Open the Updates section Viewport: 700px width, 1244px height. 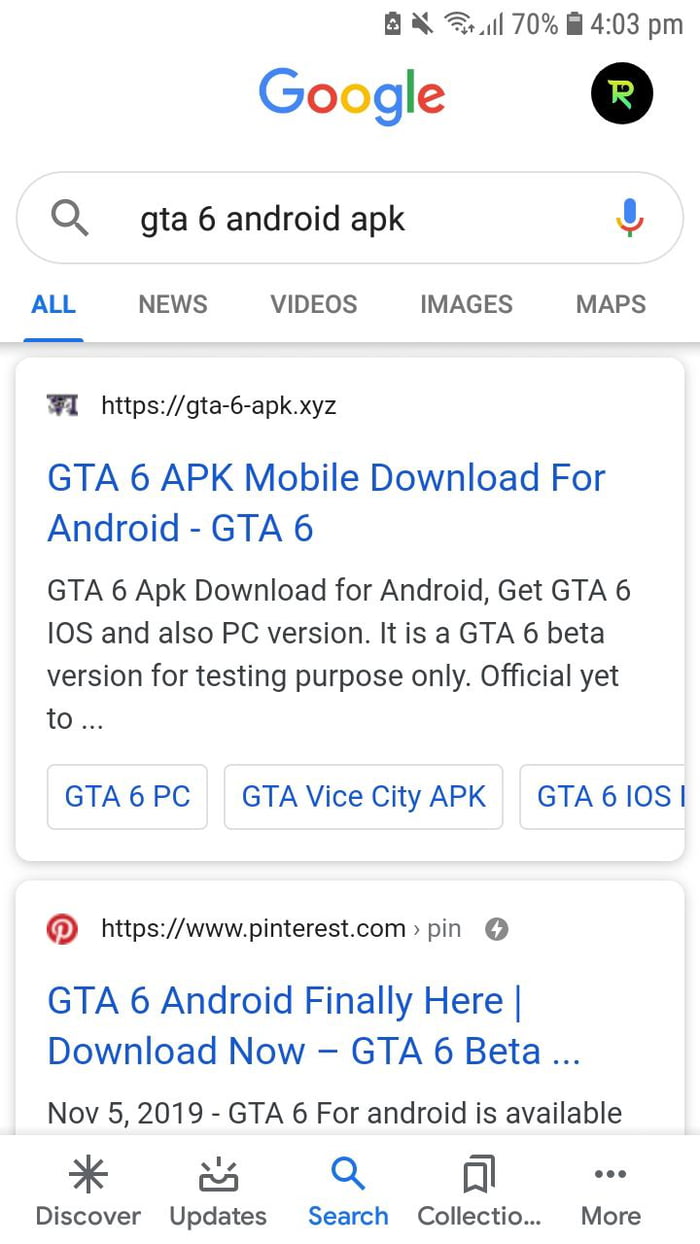point(218,1190)
